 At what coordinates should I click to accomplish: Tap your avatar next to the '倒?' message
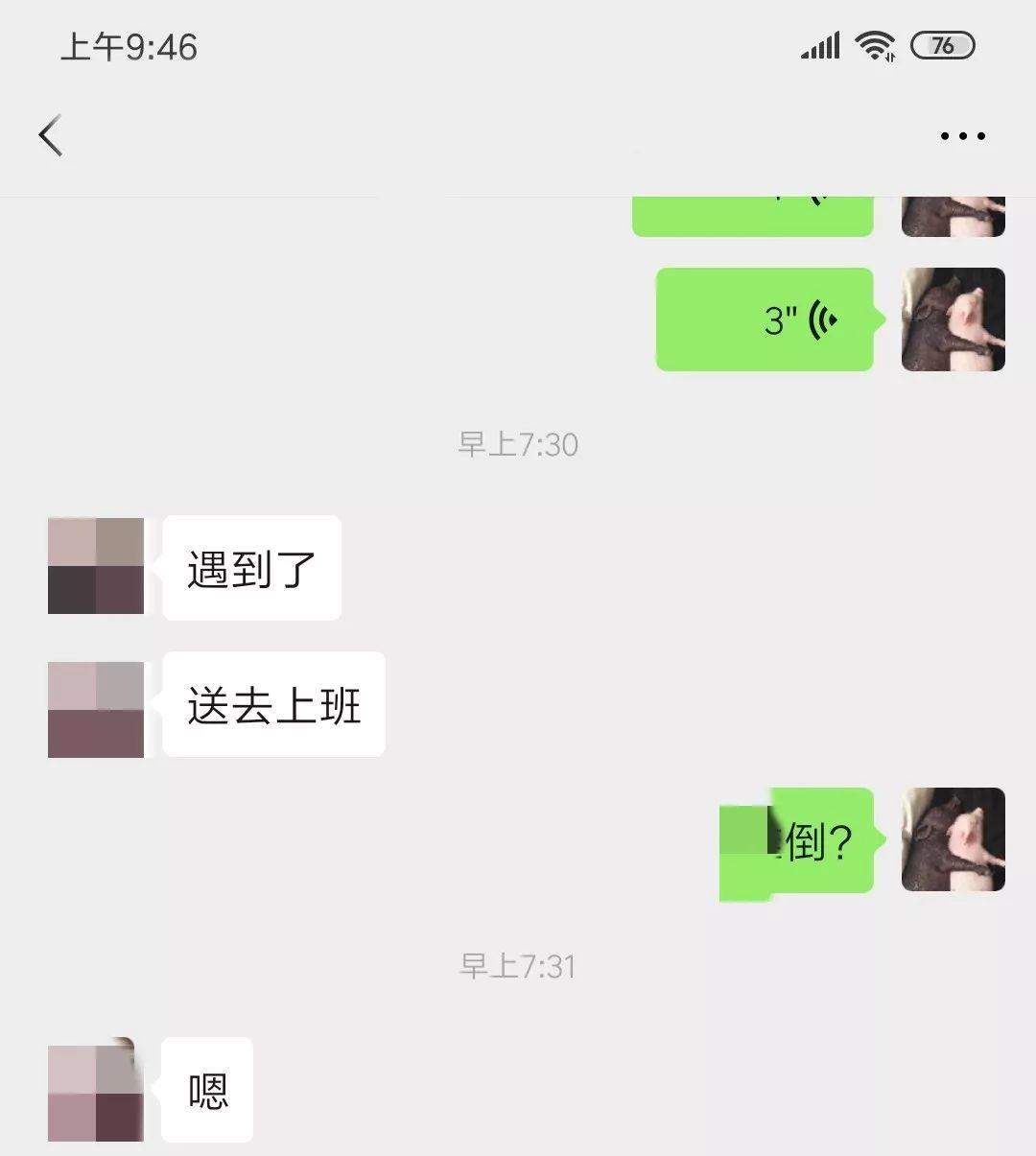tap(953, 841)
